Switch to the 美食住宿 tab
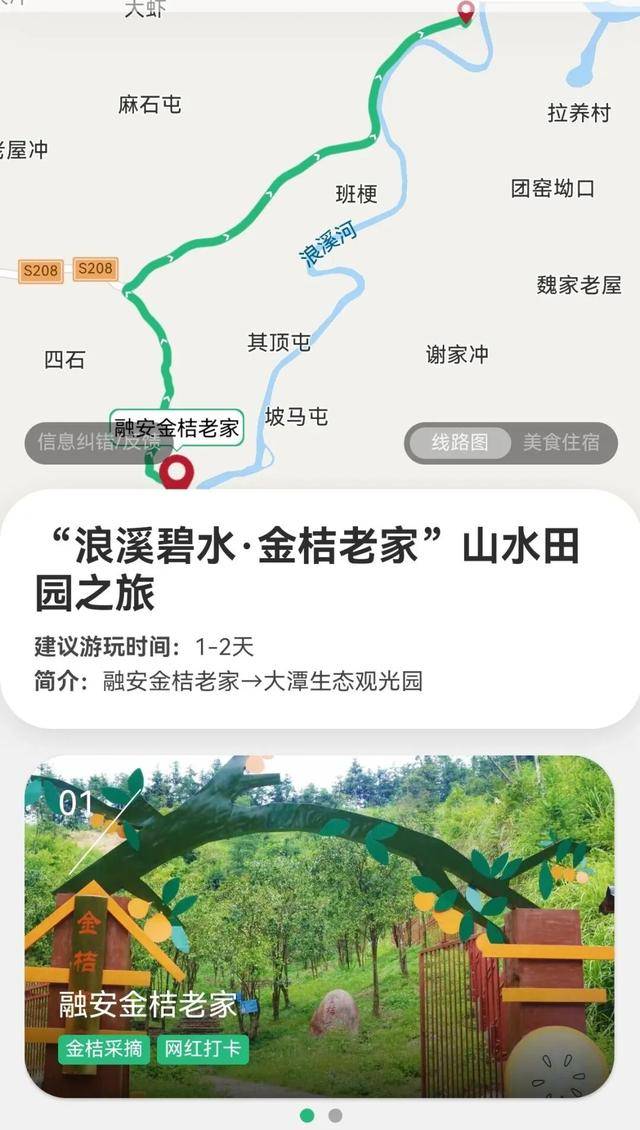This screenshot has width=640, height=1130. [561, 443]
